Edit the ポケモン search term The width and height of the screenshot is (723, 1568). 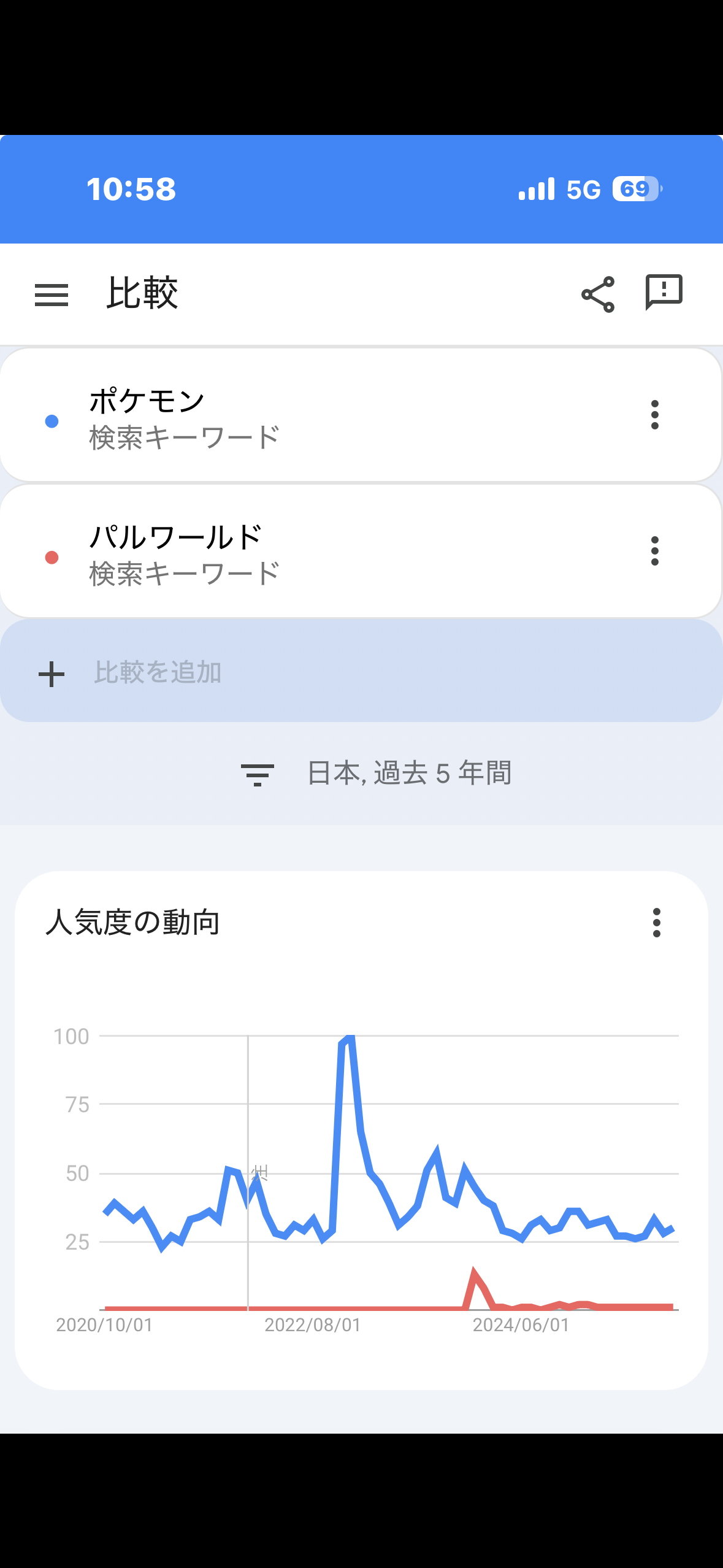pos(147,402)
